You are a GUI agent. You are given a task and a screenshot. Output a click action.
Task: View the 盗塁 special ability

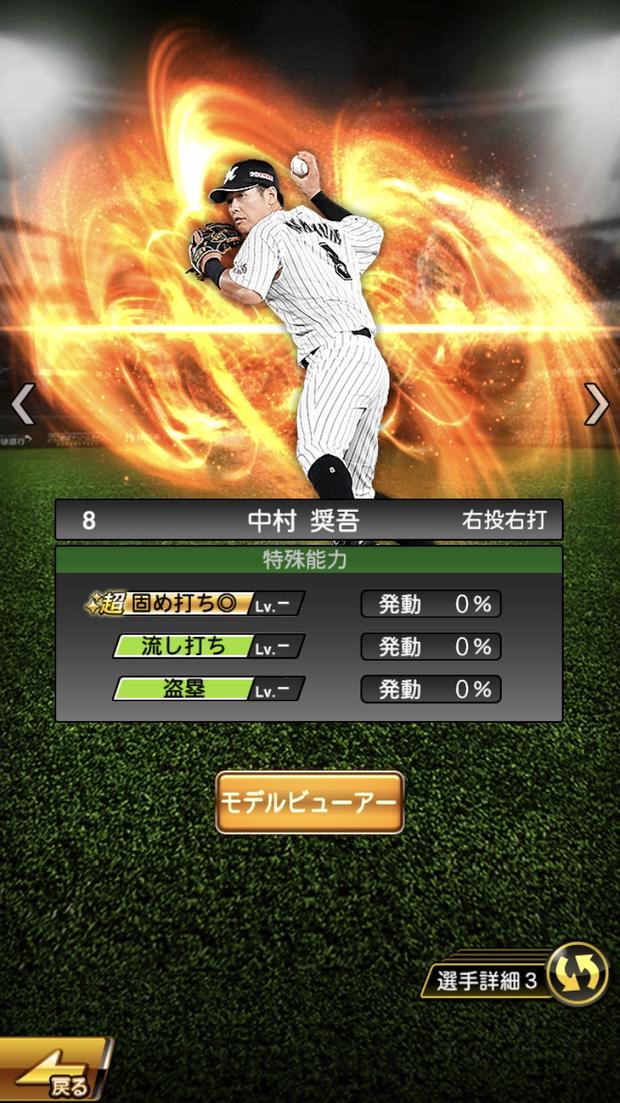point(207,689)
